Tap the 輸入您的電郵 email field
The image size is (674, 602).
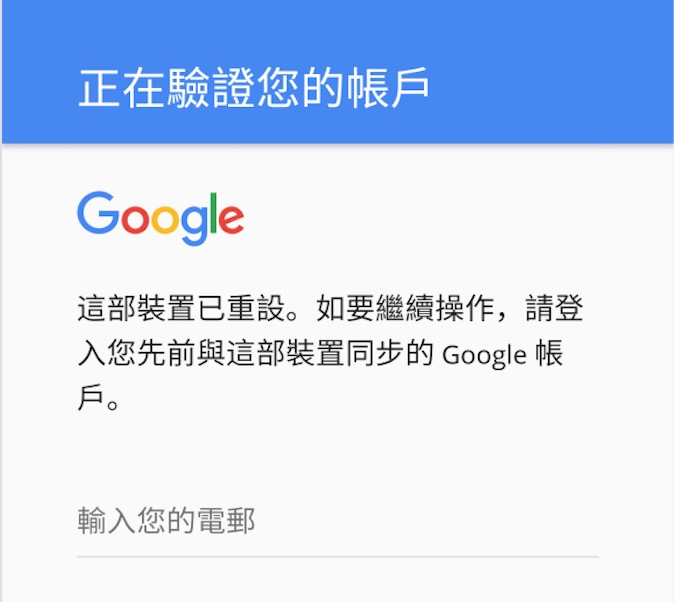[x=336, y=522]
